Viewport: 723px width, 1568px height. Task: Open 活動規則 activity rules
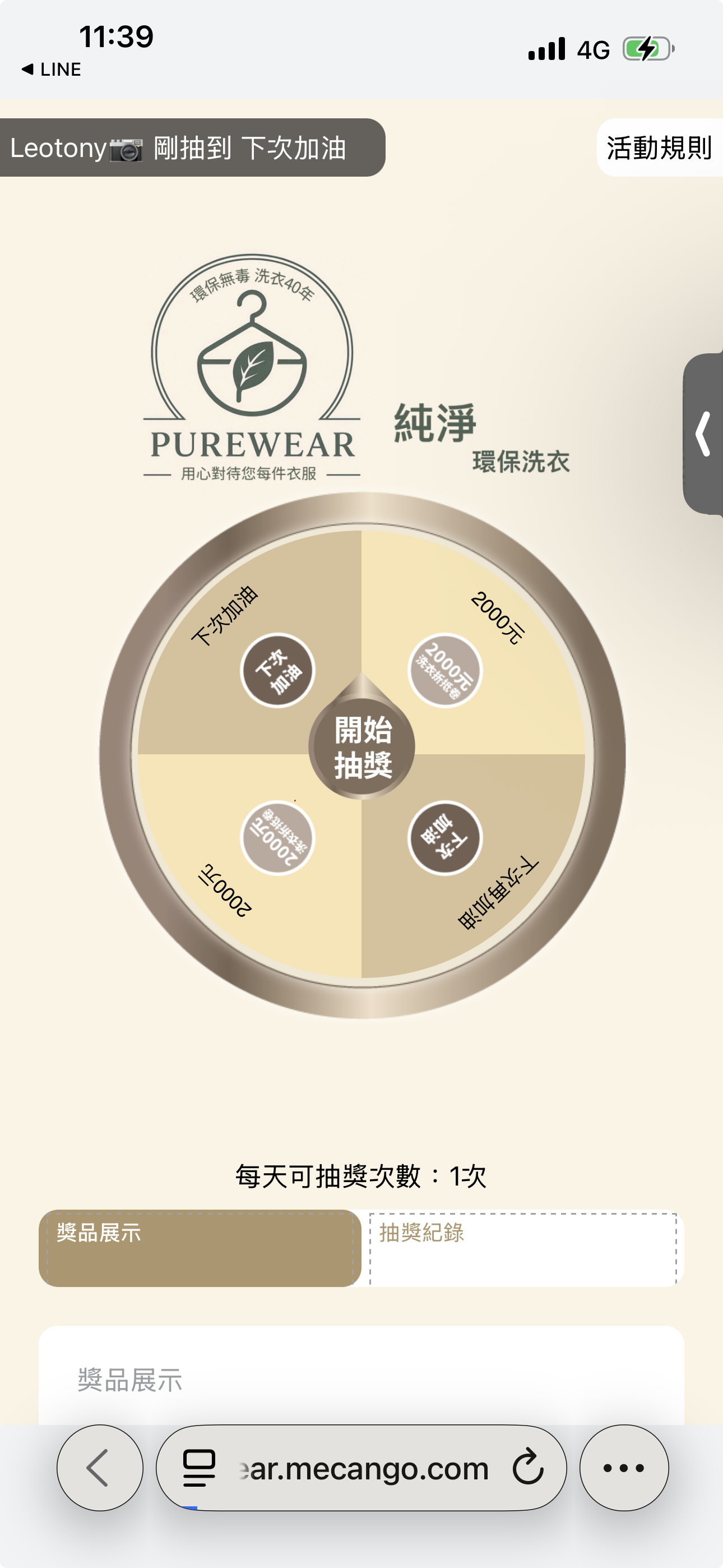(x=659, y=148)
